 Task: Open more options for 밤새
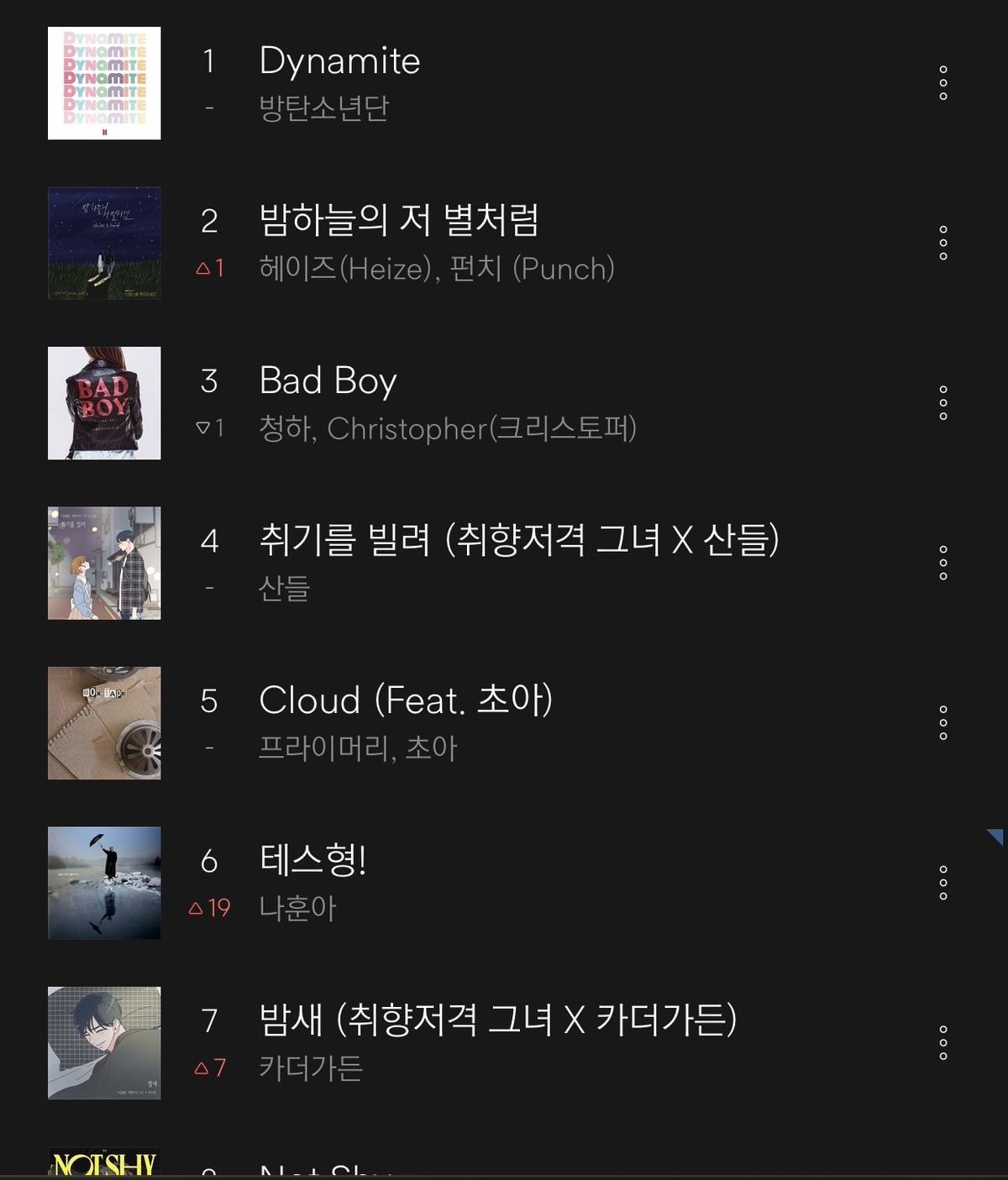pos(943,1043)
